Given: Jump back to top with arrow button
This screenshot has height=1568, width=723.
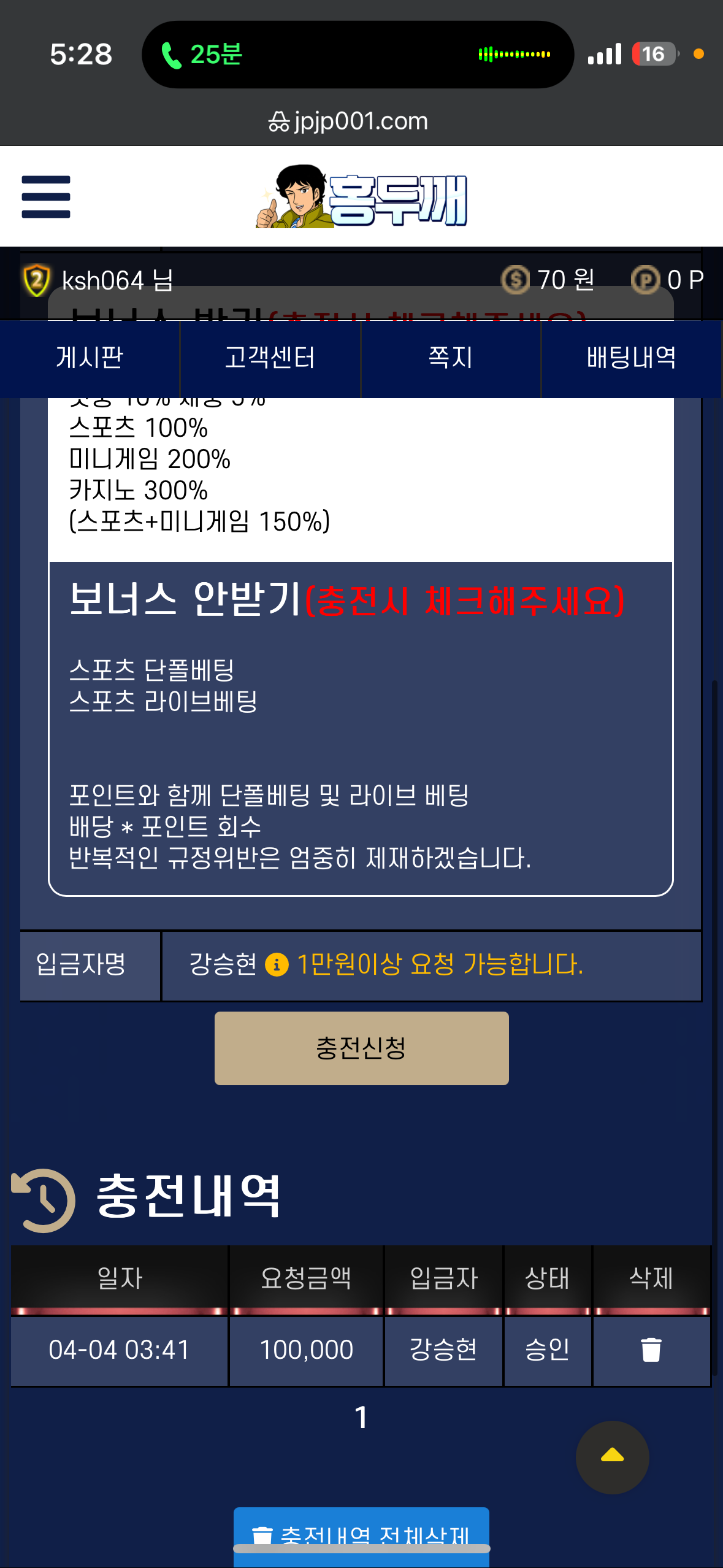Looking at the screenshot, I should (x=612, y=1457).
